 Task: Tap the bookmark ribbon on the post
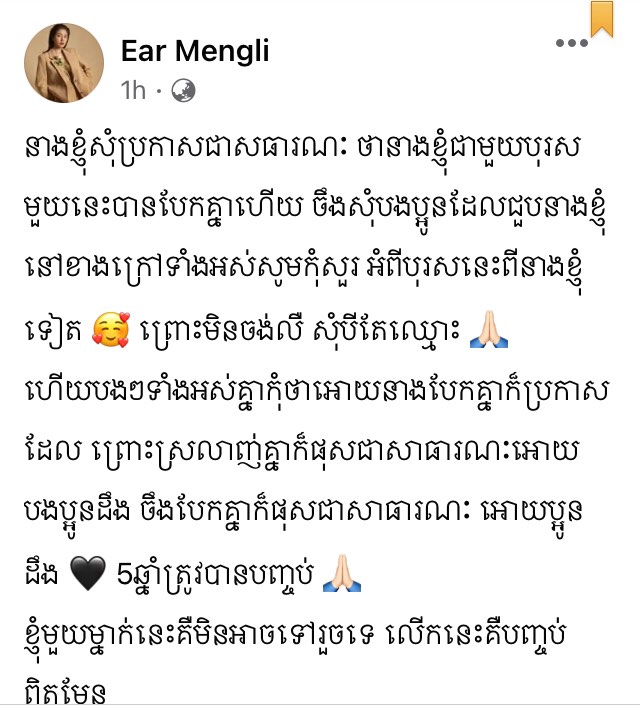tap(602, 18)
